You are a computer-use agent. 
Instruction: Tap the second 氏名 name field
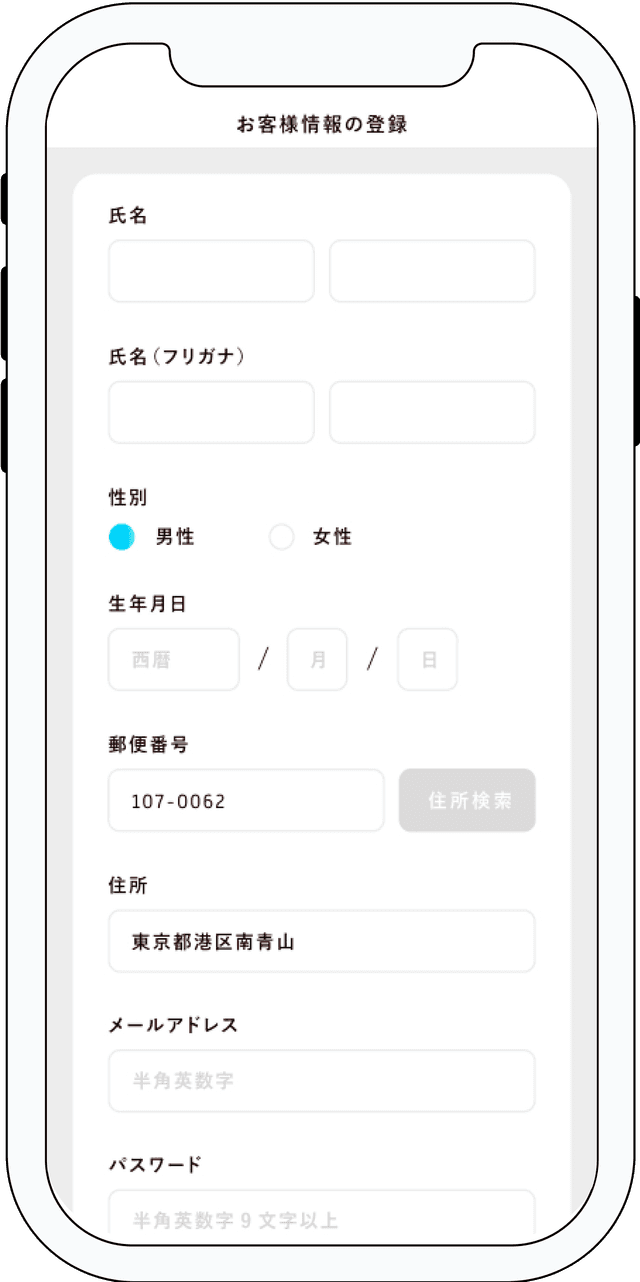pyautogui.click(x=432, y=271)
